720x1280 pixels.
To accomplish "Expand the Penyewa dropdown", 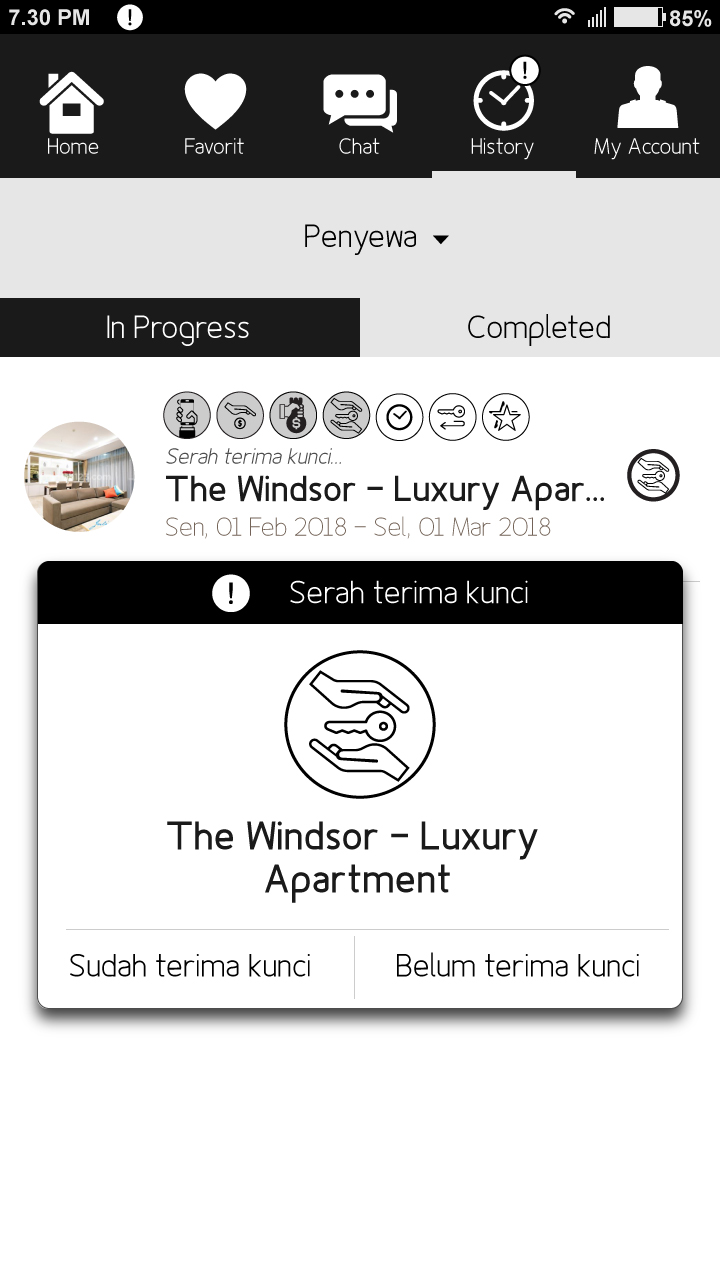I will (x=376, y=238).
